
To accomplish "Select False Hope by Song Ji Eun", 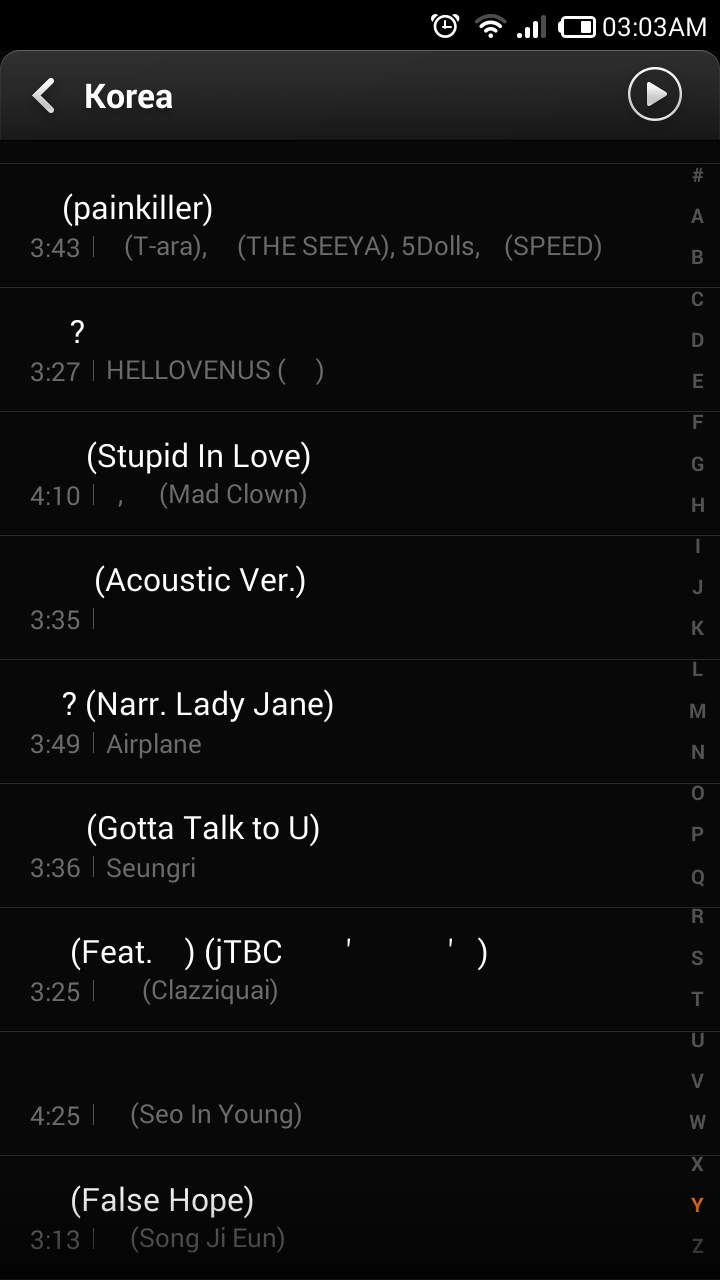I will [338, 1218].
